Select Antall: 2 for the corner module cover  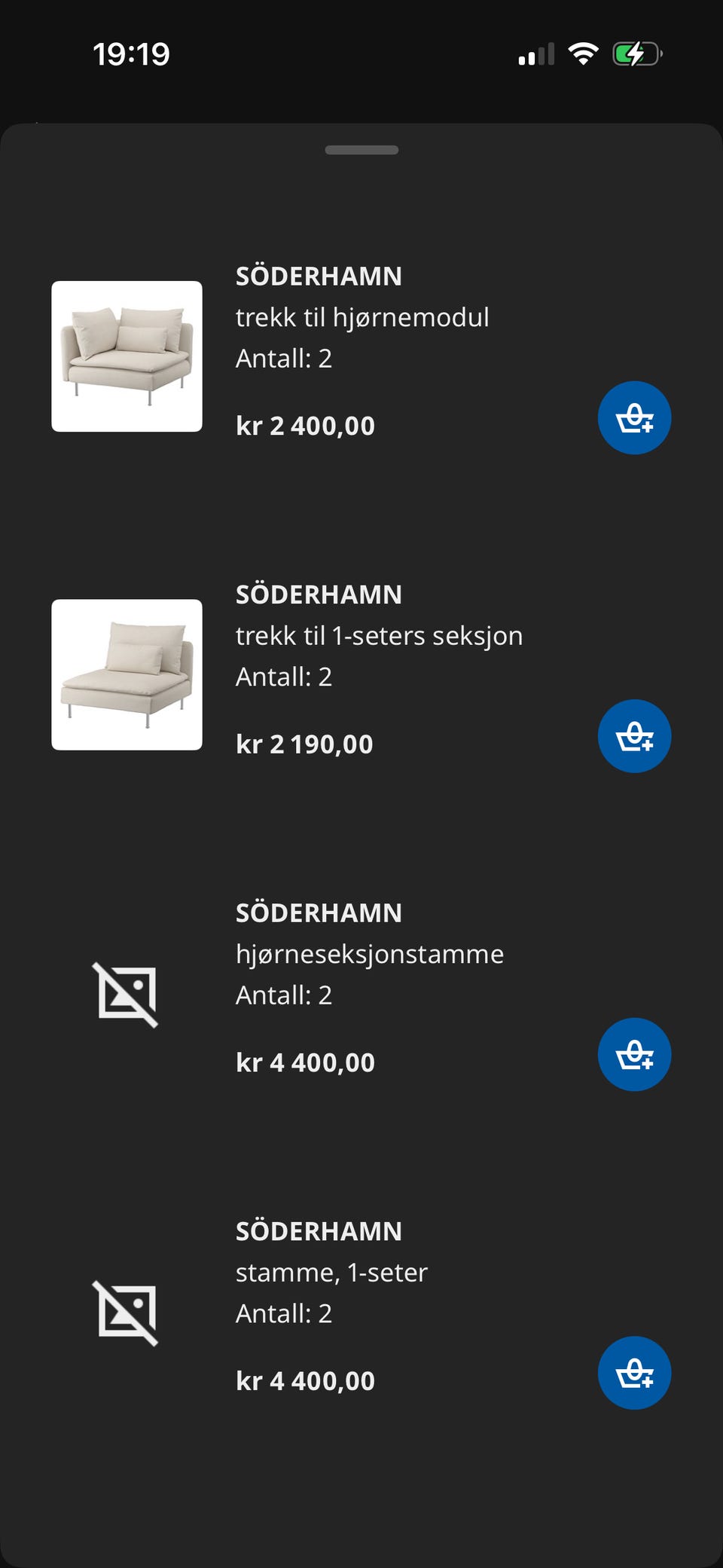pyautogui.click(x=284, y=359)
